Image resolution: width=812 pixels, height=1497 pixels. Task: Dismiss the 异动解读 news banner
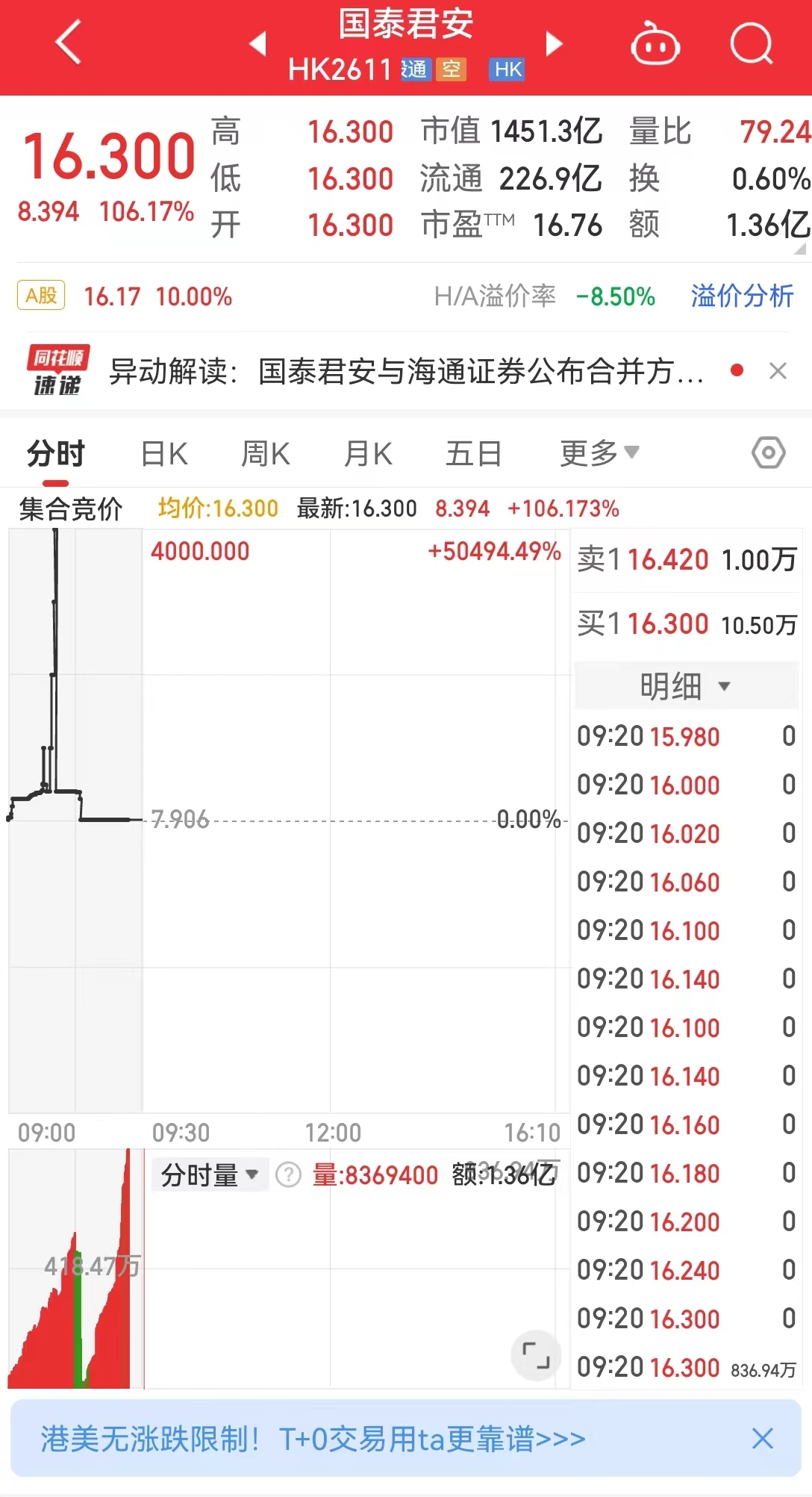pos(778,370)
